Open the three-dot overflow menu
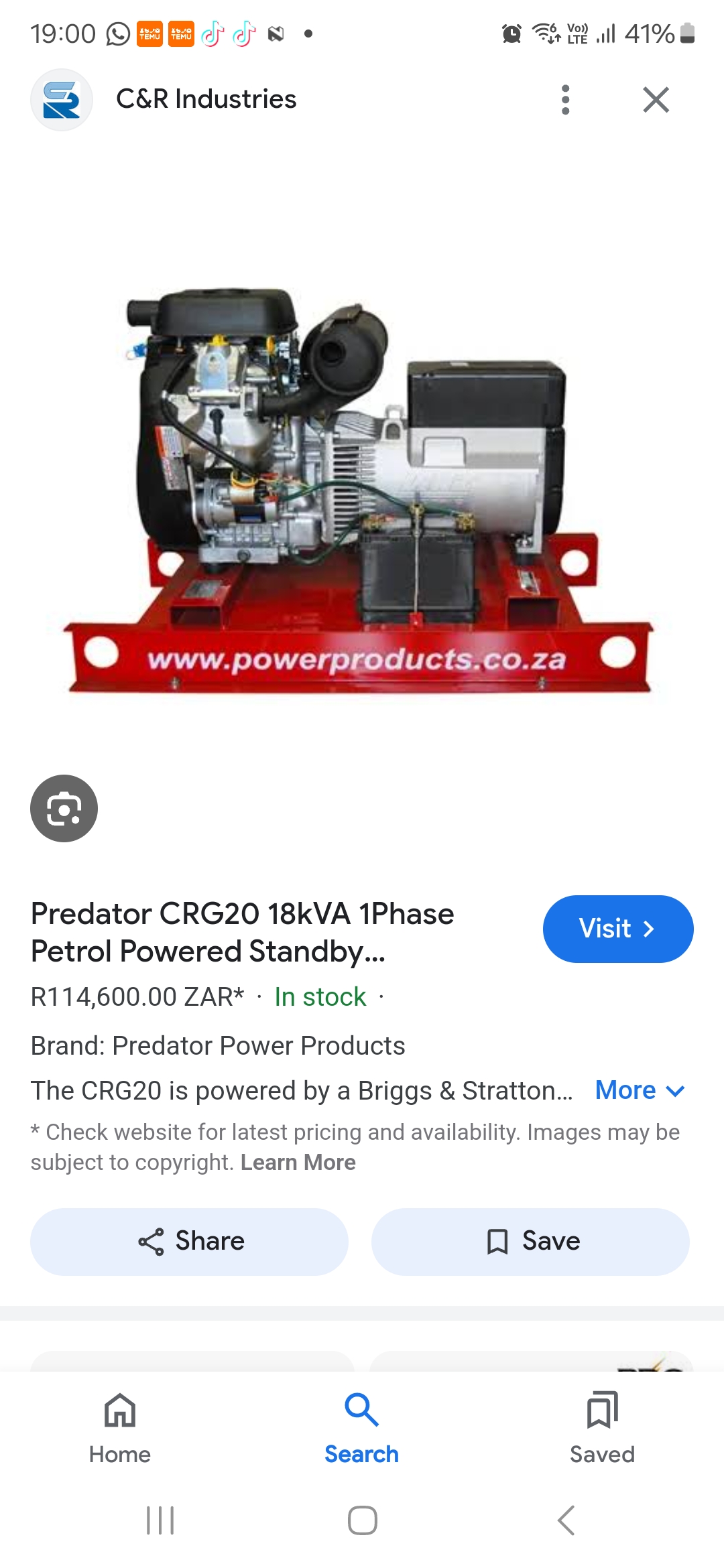 (x=566, y=100)
